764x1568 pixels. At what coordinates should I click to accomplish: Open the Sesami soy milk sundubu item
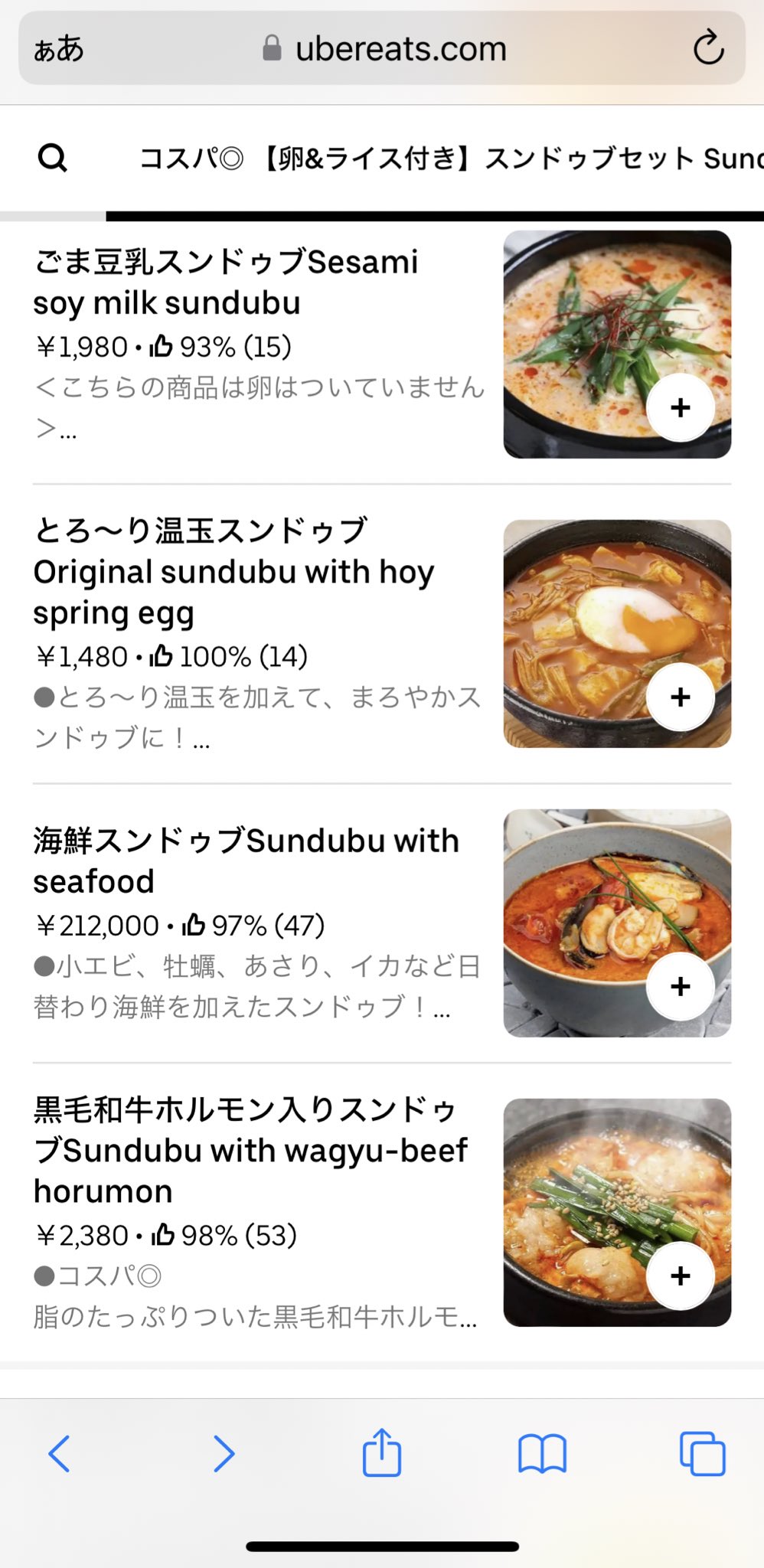225,283
